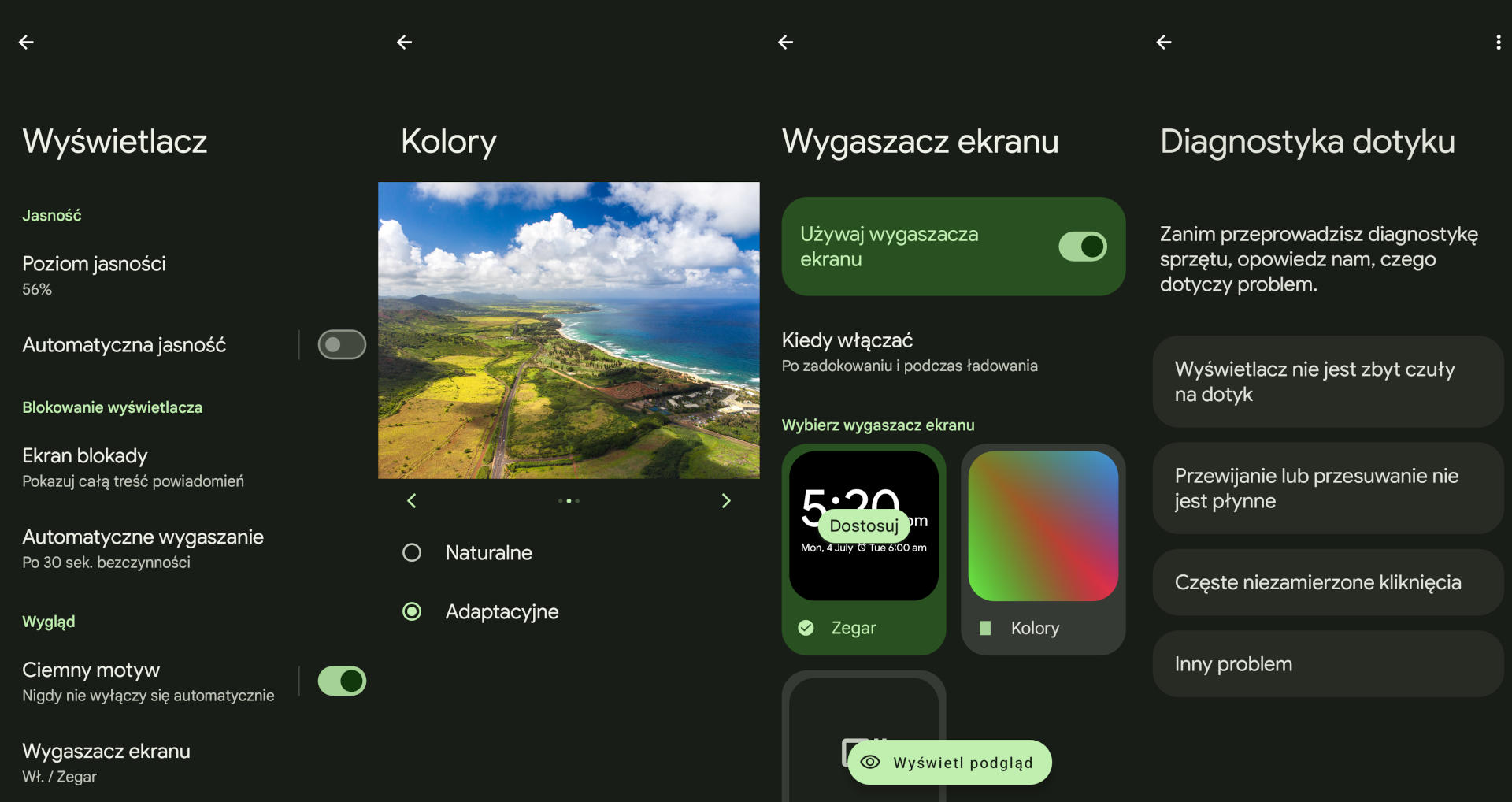Tap Wyświetl podgląd button
This screenshot has width=1512, height=802.
tap(950, 763)
